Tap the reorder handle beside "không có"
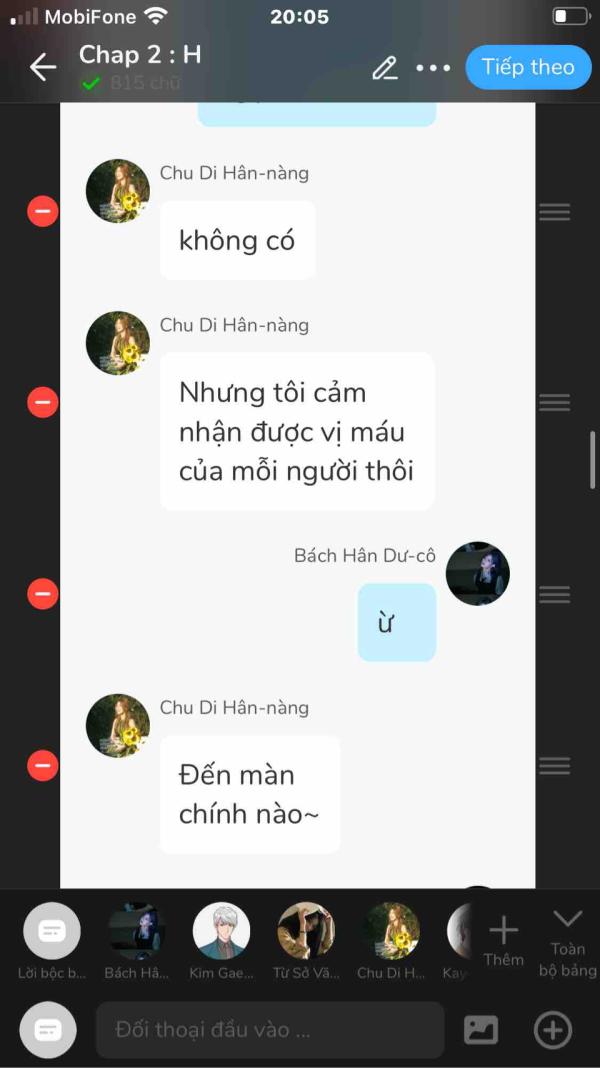This screenshot has height=1068, width=600. (x=554, y=211)
